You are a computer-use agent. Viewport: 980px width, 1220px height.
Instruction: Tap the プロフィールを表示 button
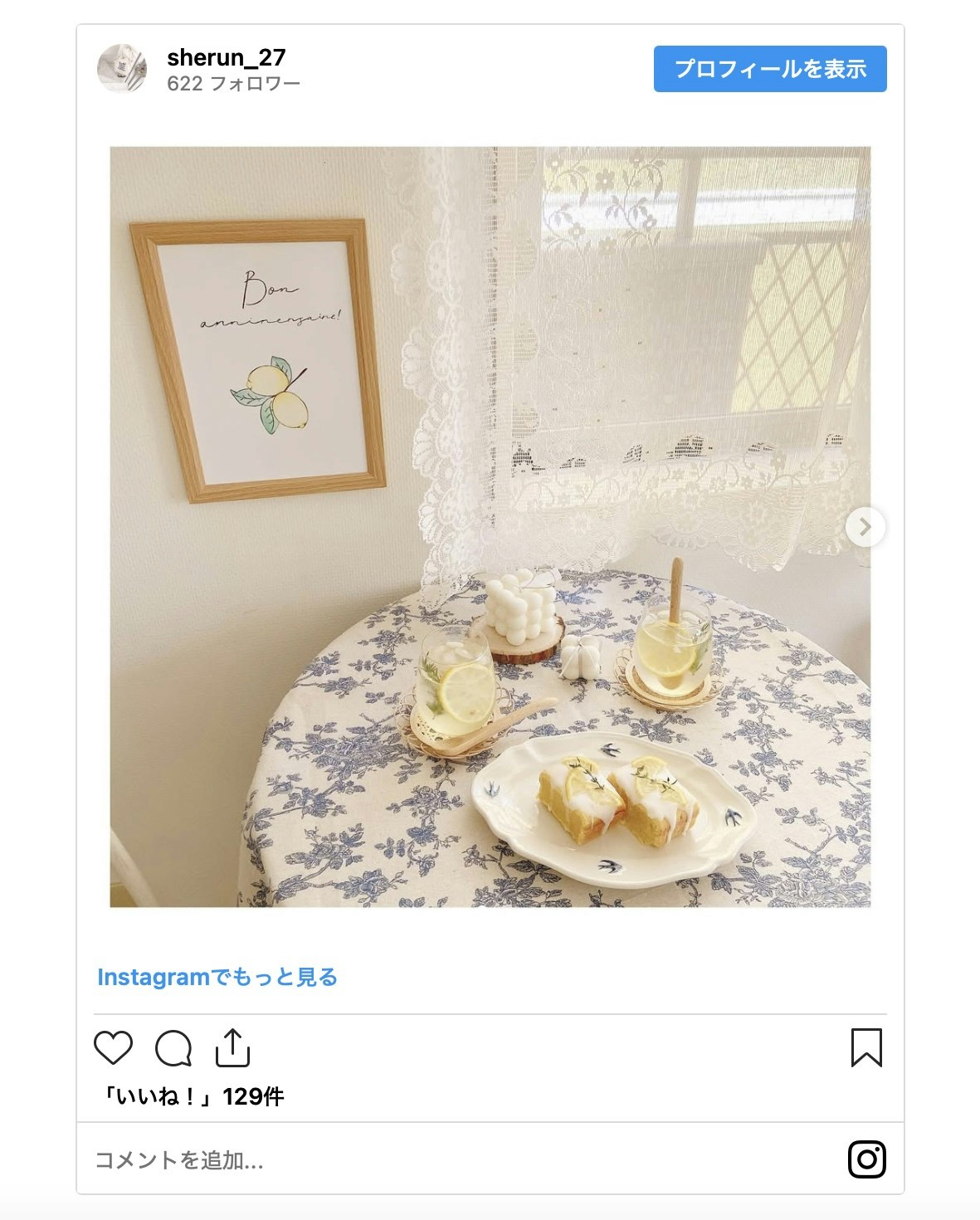[769, 69]
